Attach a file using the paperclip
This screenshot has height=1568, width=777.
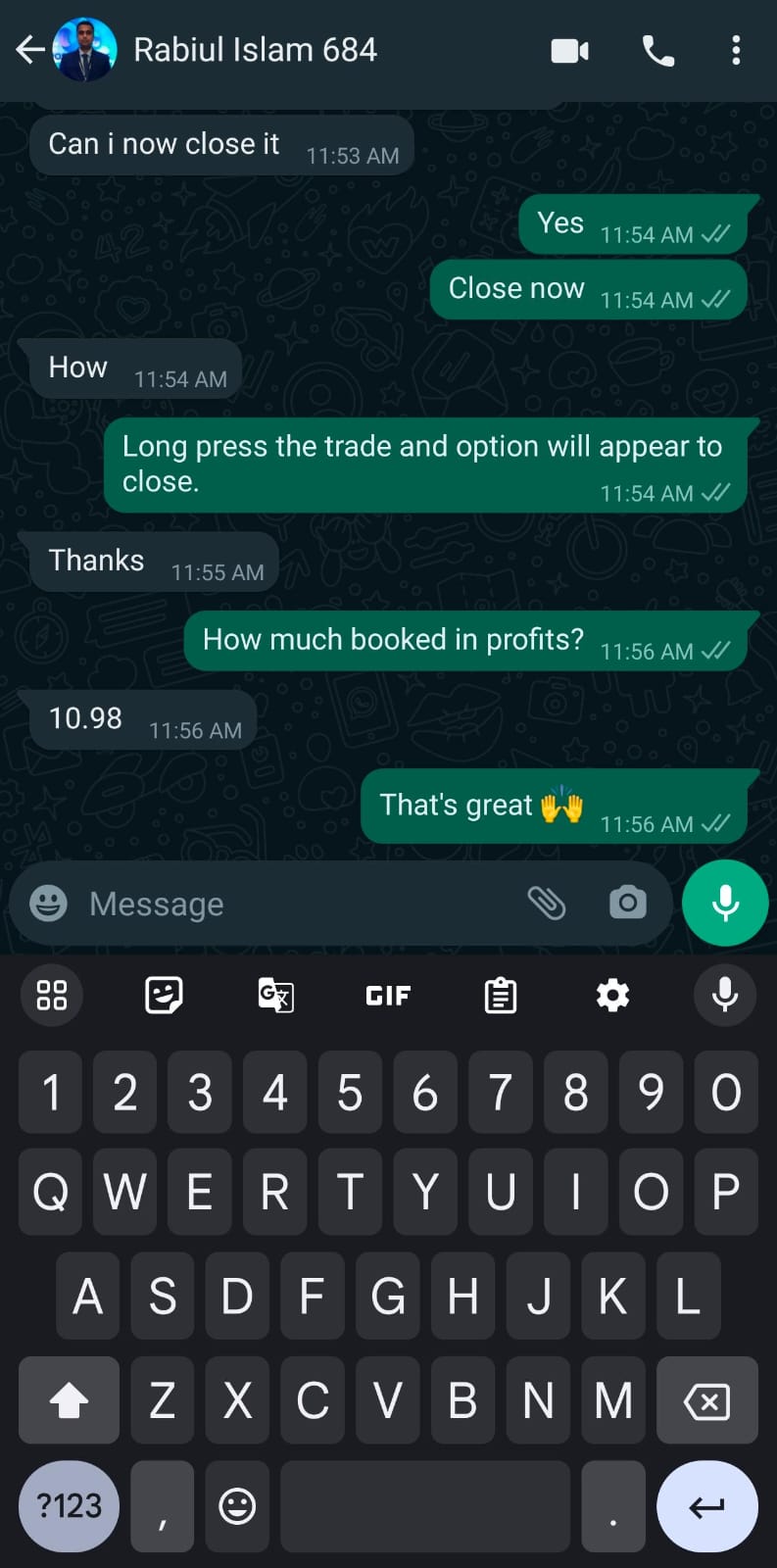[547, 903]
